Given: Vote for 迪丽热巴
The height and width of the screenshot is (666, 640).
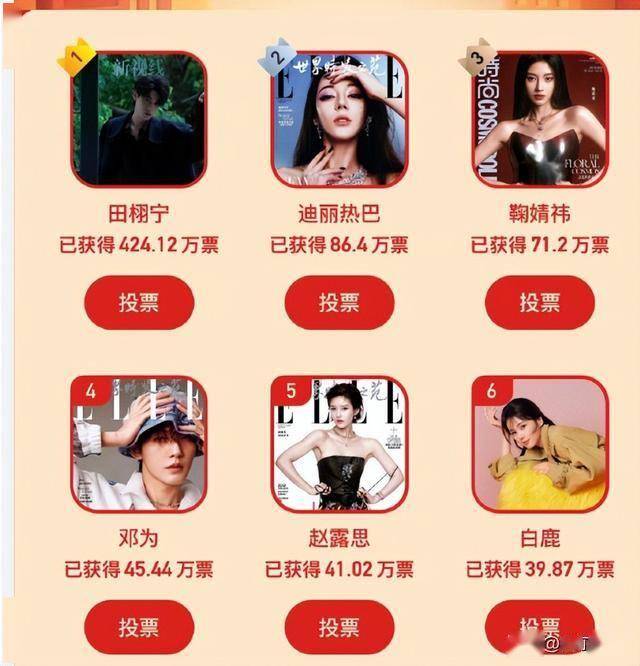Looking at the screenshot, I should point(339,303).
